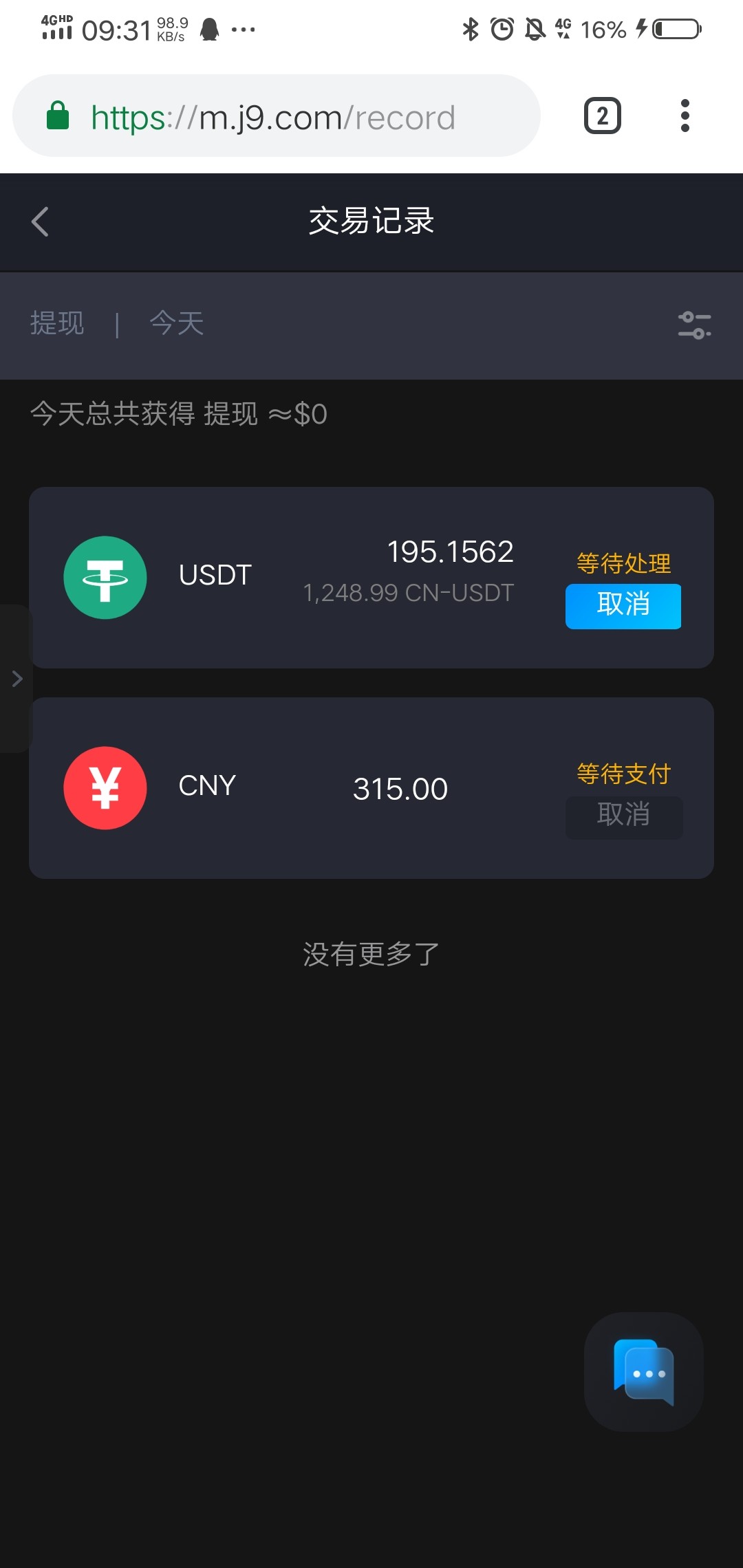Cancel the USDT withdrawal with 取消 button
Screen dimensions: 743x1568
click(623, 606)
